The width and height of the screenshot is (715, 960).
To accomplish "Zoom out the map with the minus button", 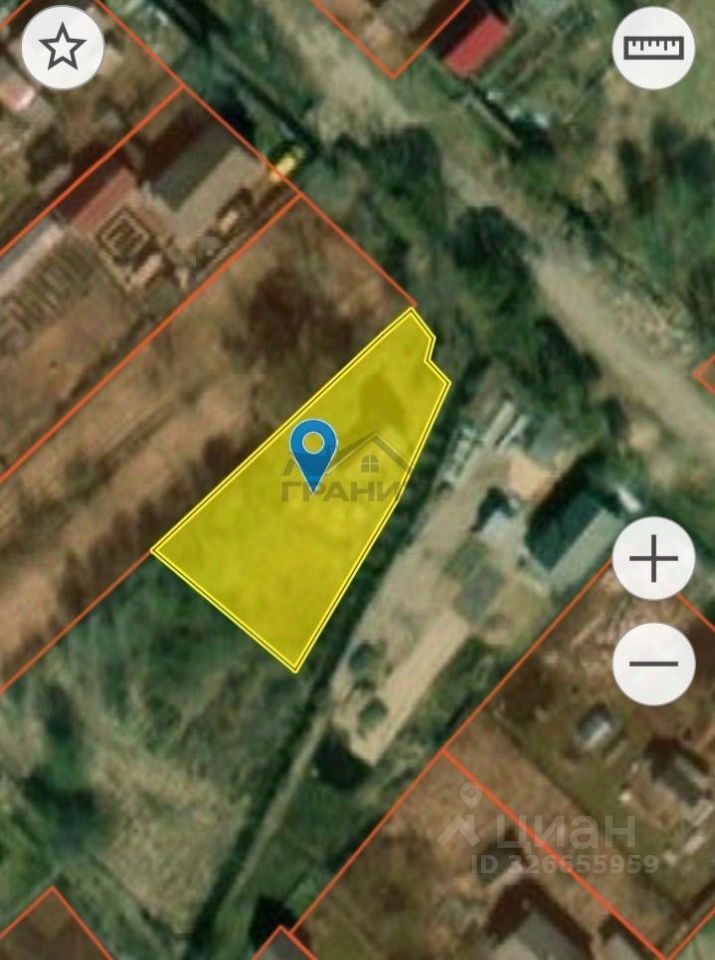I will coord(653,664).
